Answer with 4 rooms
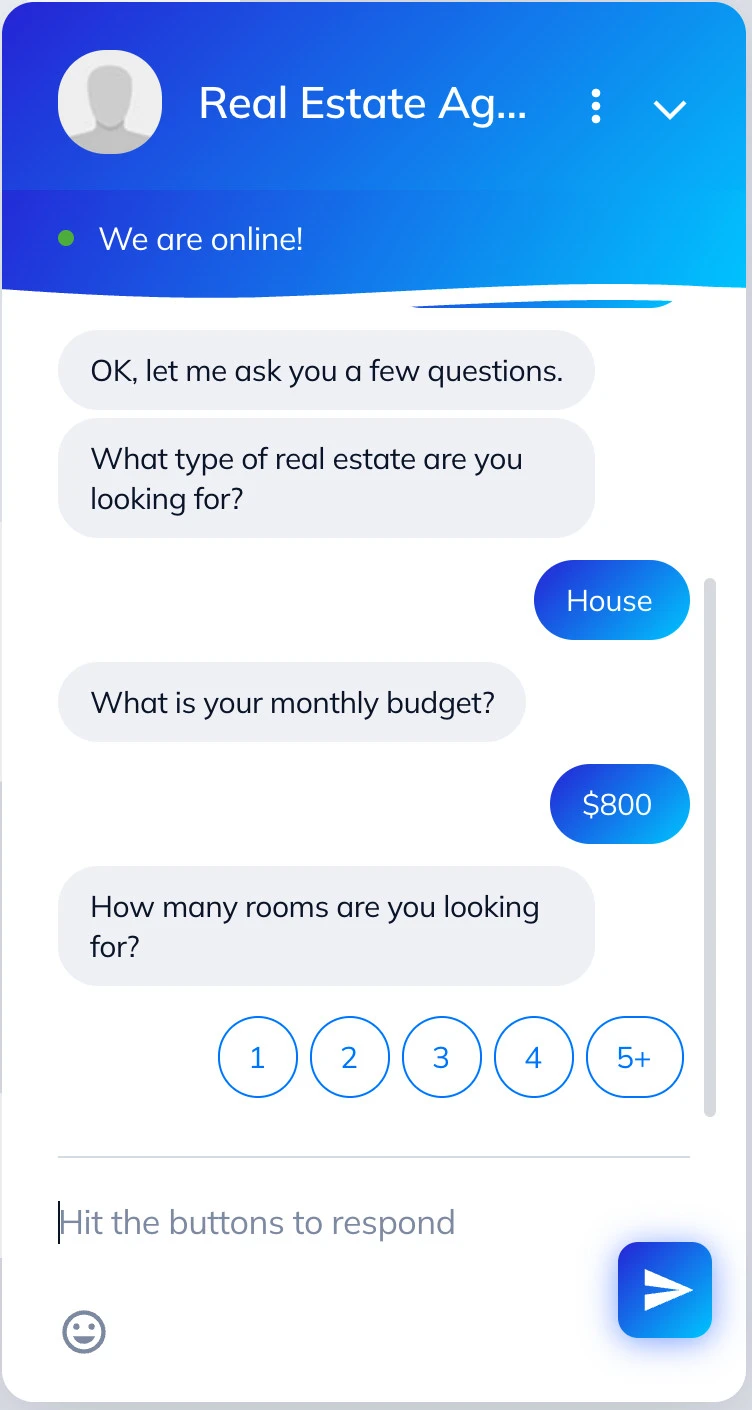Screen dimensions: 752x1410 [x=533, y=1057]
